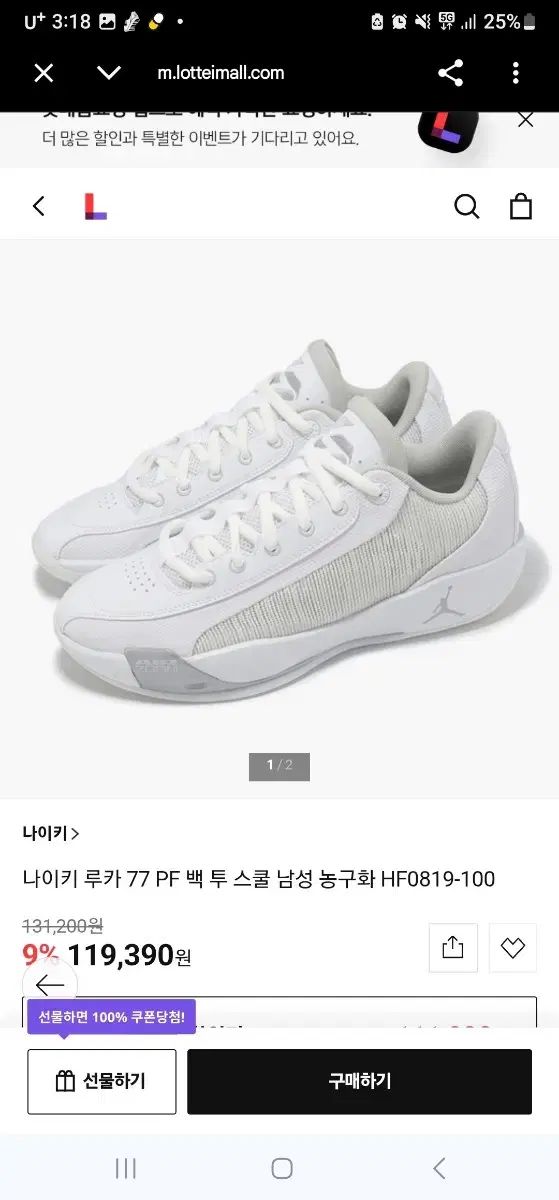
Task: Dismiss the app promotion banner
Action: point(525,120)
